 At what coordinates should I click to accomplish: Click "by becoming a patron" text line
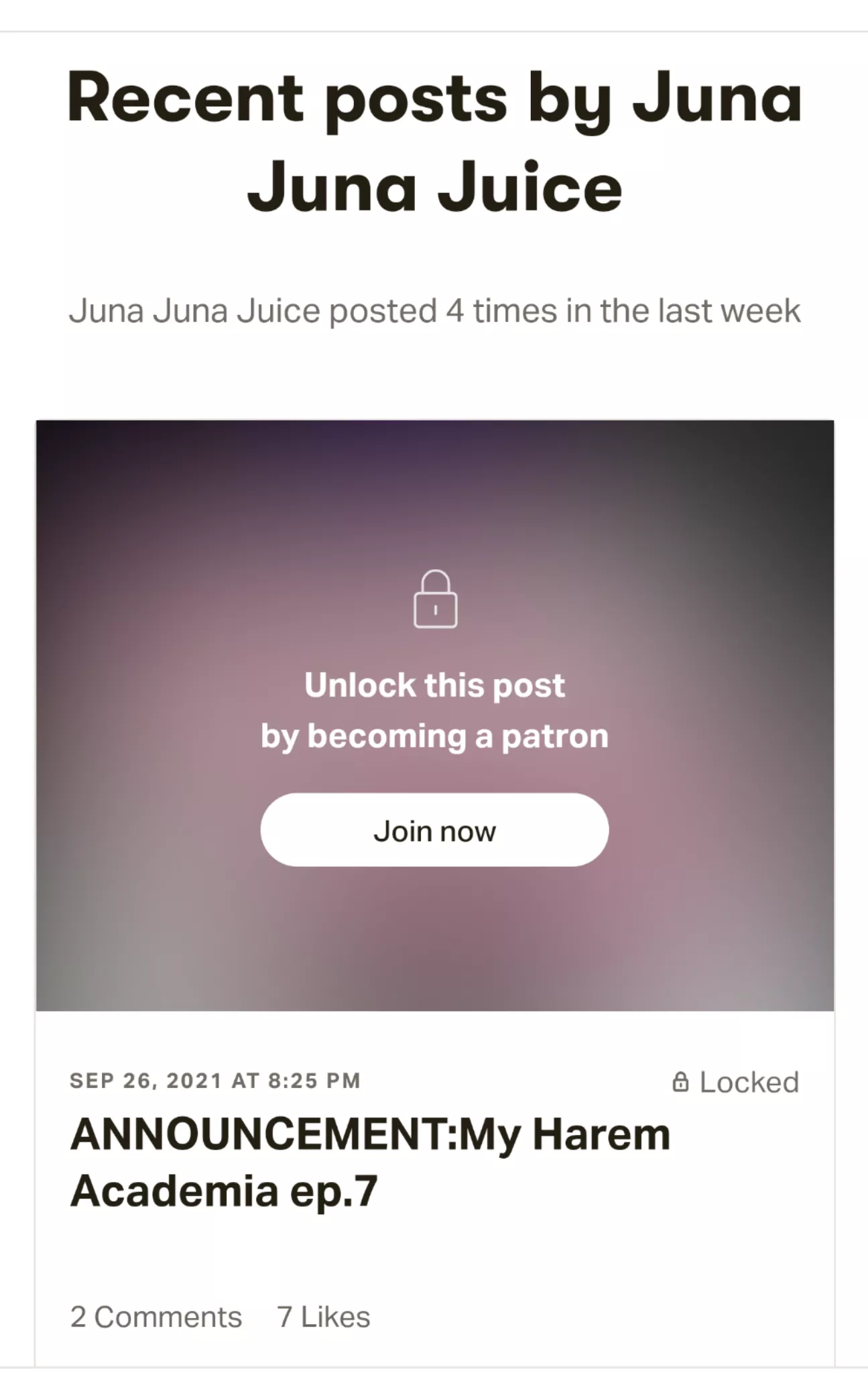436,735
